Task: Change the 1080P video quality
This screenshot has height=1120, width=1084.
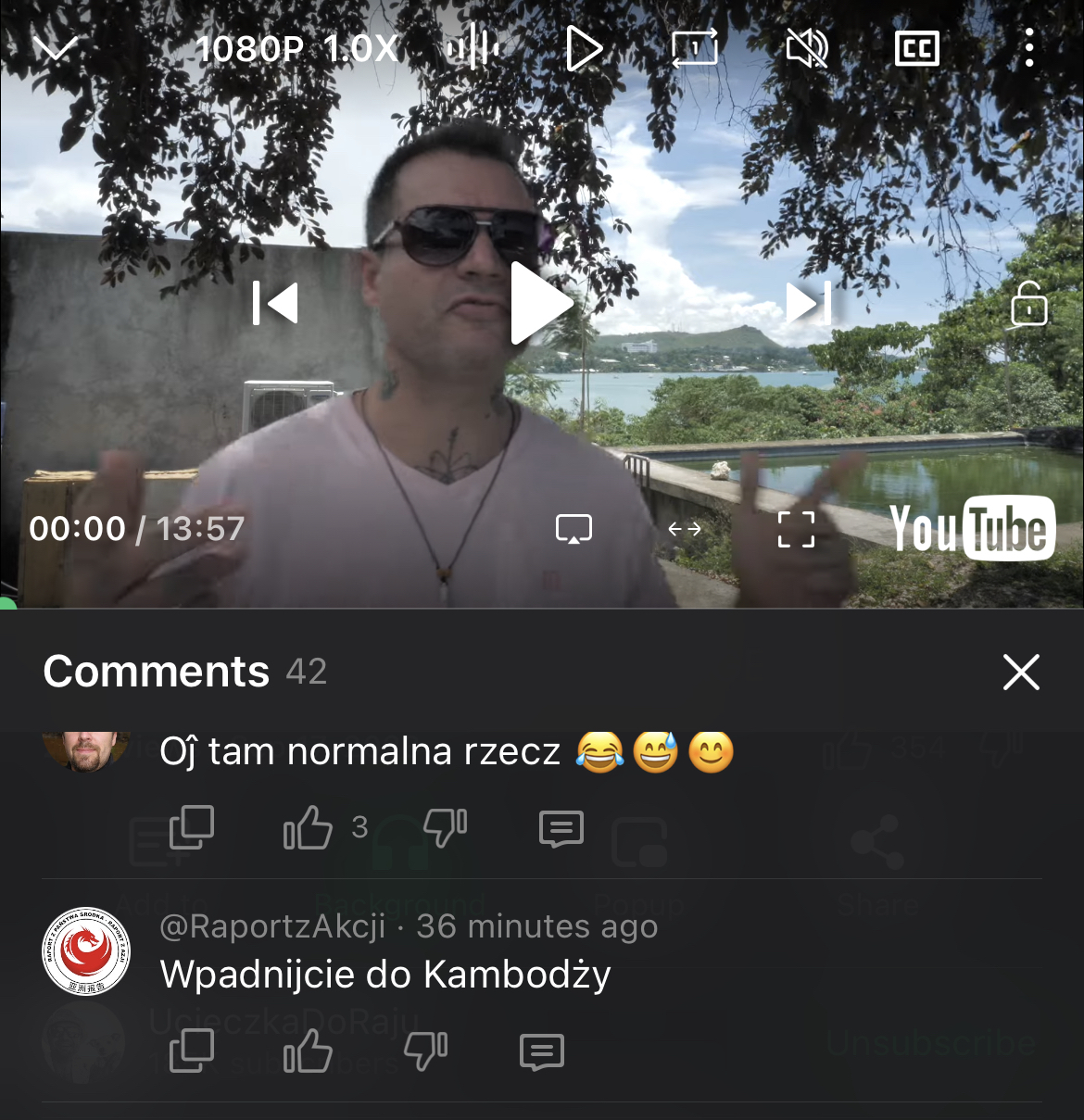Action: tap(249, 48)
